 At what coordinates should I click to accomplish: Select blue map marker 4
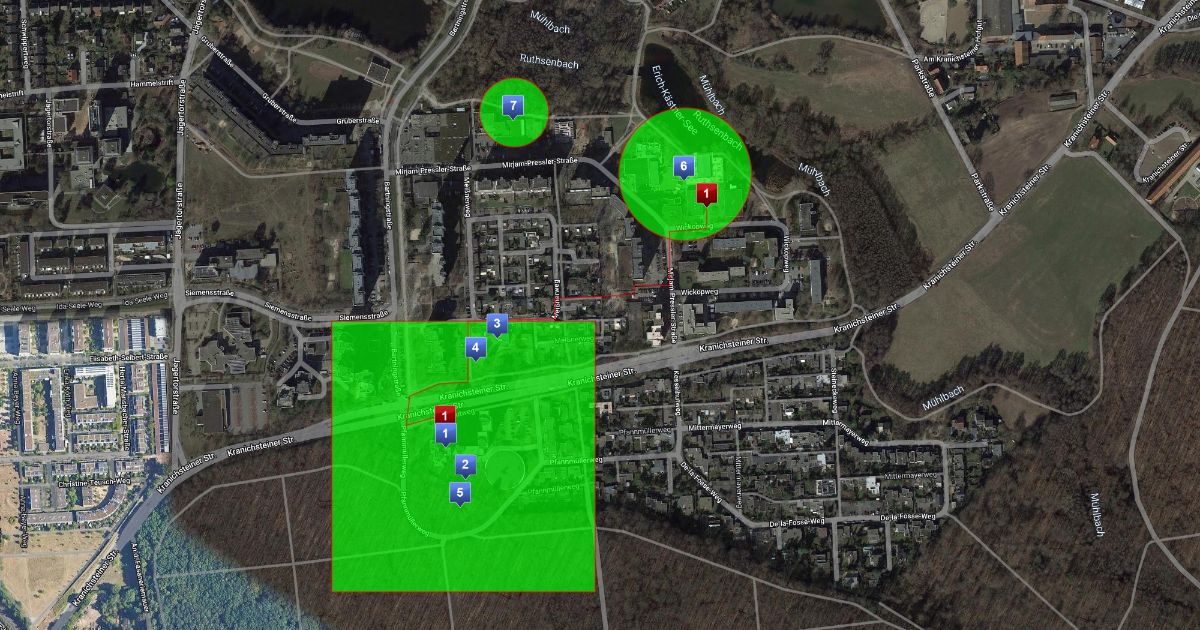click(x=475, y=347)
